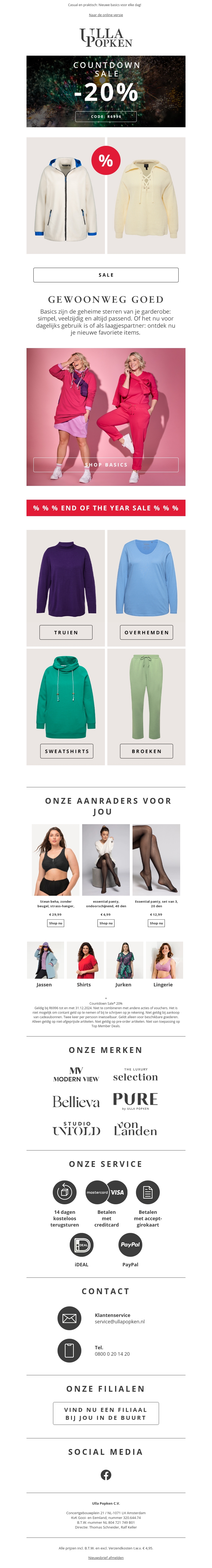The image size is (212, 1568).
Task: Tap the 'Nieuwsbrief afmelden' unsubscribe link
Action: pyautogui.click(x=105, y=1557)
